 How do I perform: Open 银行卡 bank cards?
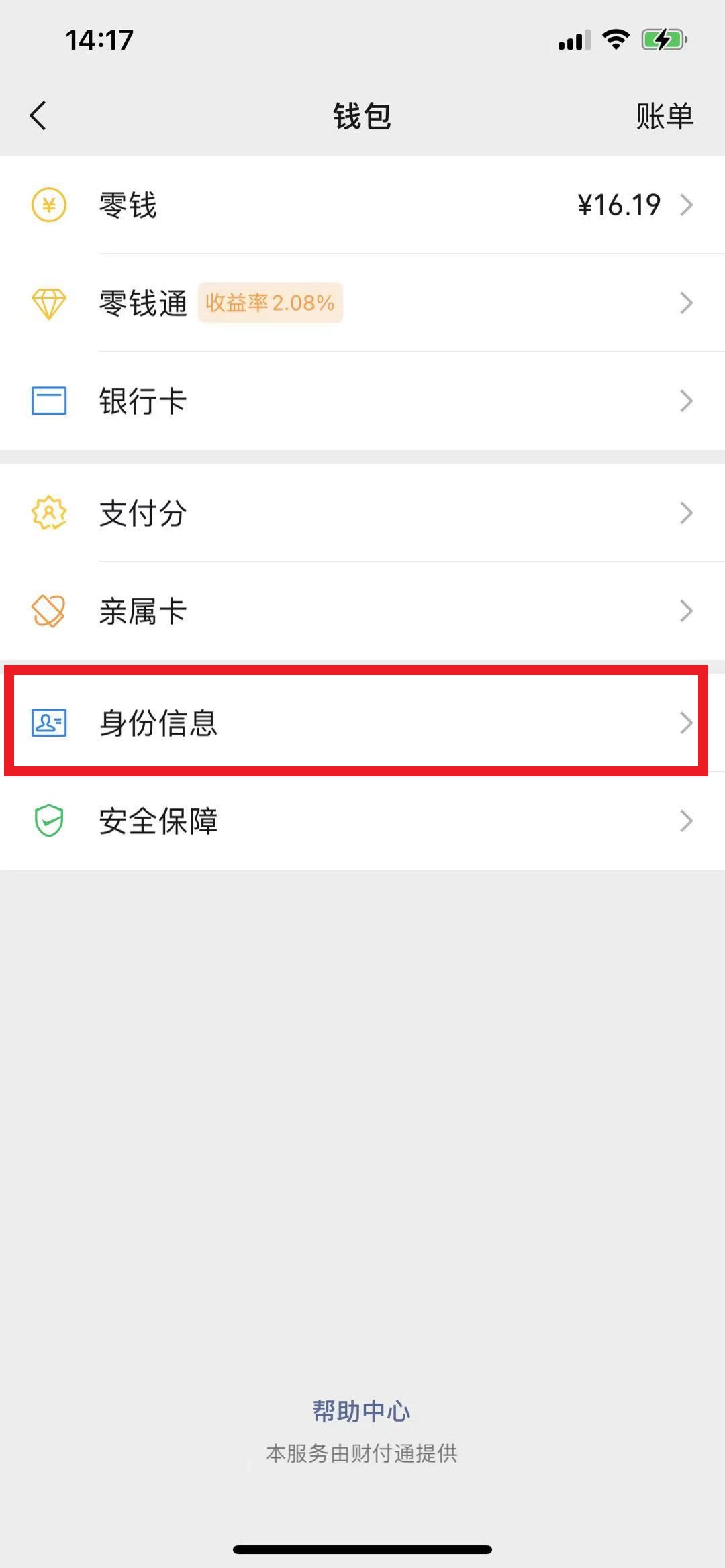[x=362, y=401]
